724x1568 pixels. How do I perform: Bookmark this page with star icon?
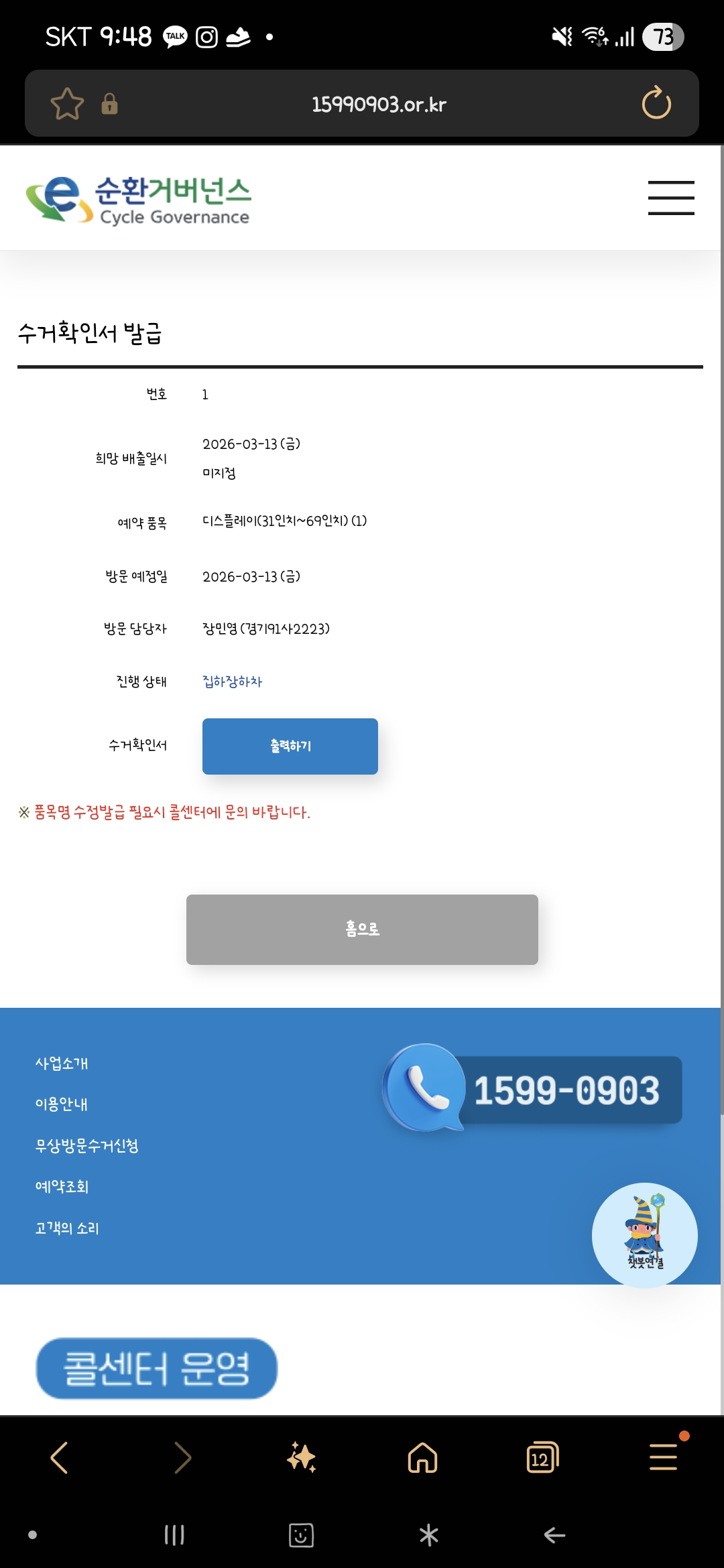(x=67, y=104)
